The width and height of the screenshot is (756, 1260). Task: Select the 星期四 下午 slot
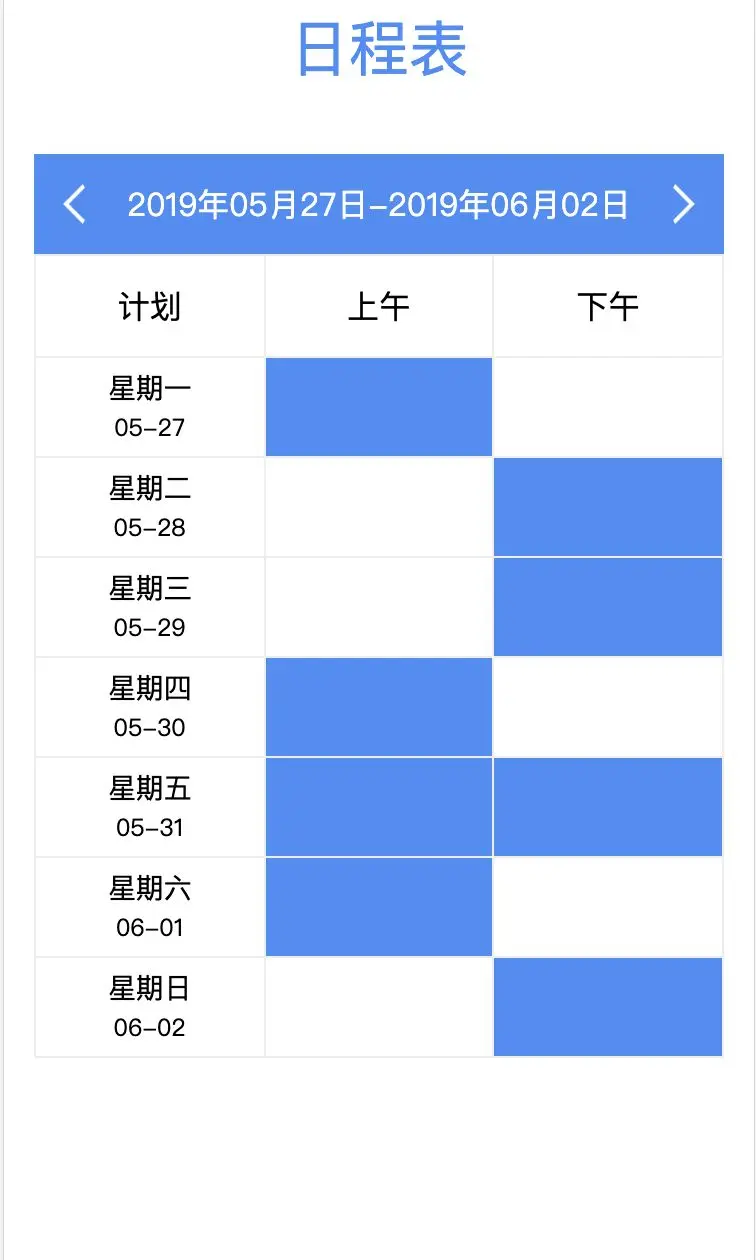pos(608,707)
